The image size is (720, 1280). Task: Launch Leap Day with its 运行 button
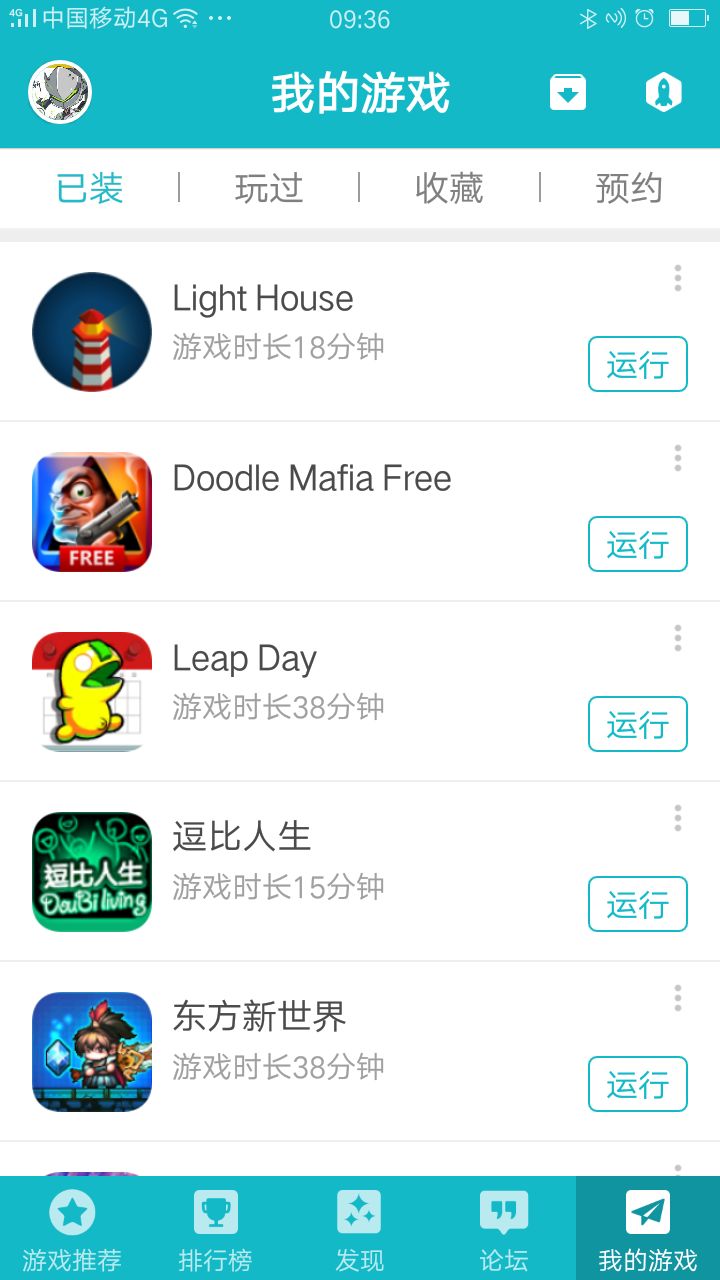pos(637,724)
